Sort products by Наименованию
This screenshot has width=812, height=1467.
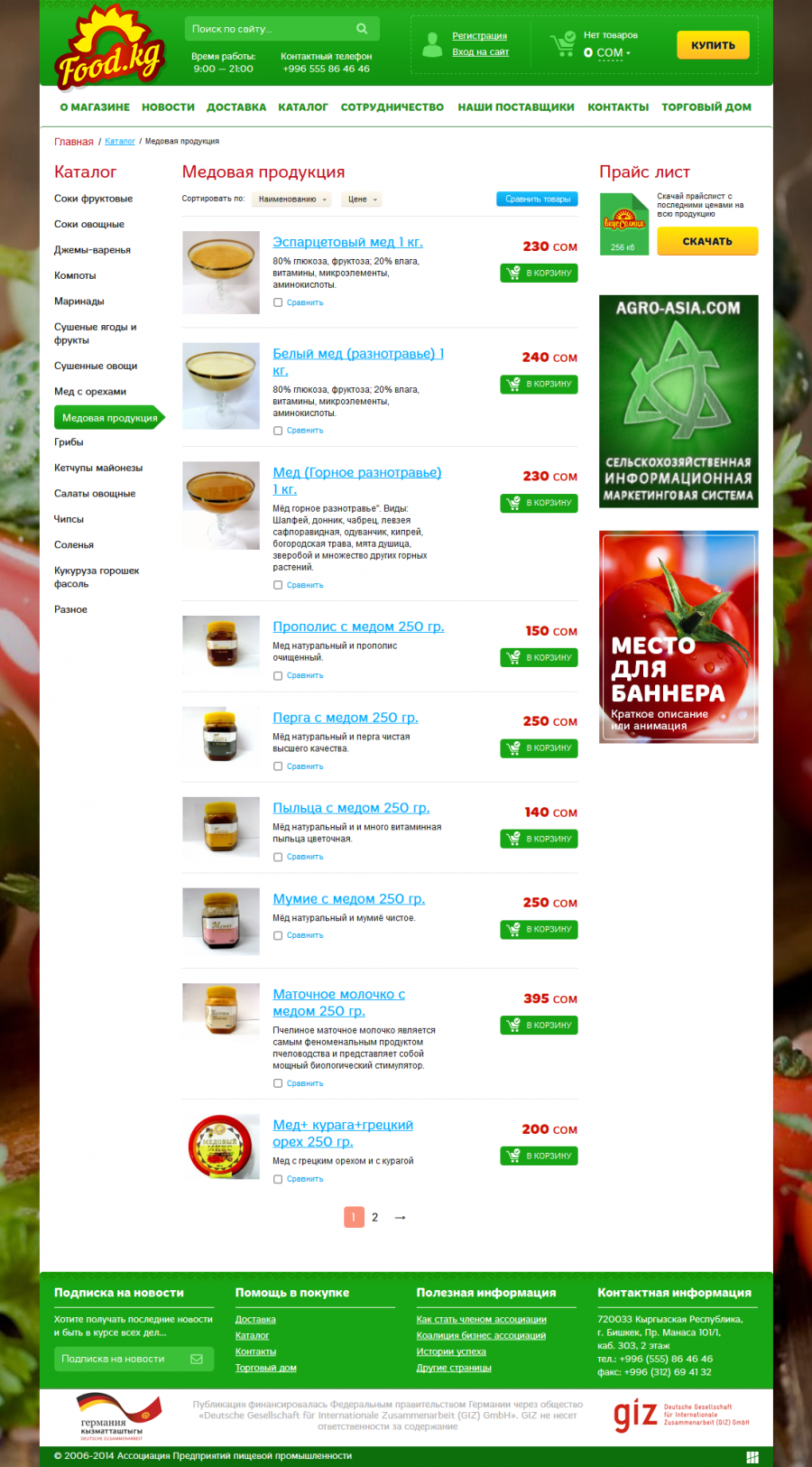[x=291, y=200]
